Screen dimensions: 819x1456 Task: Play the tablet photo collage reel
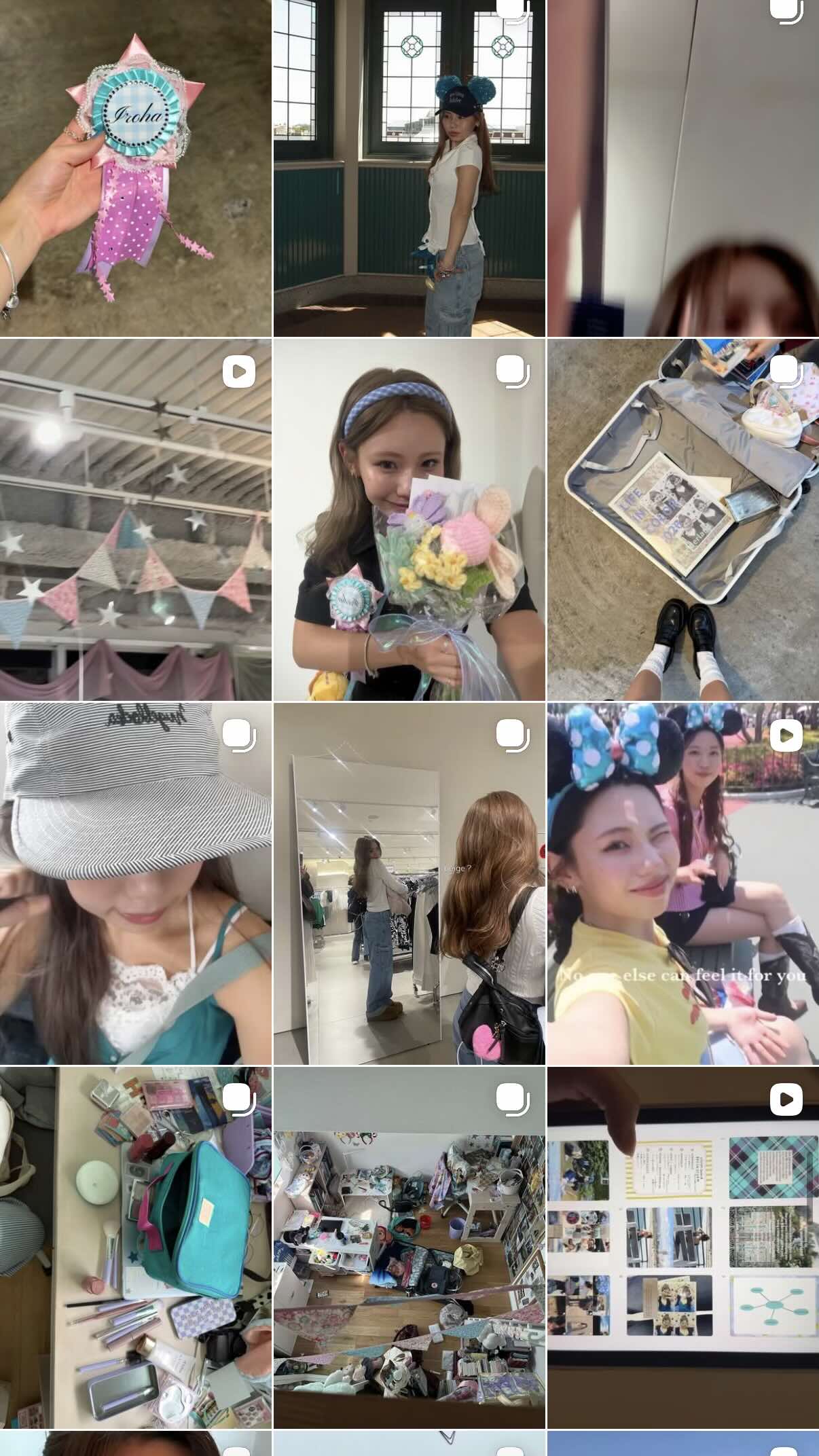coord(683,1248)
